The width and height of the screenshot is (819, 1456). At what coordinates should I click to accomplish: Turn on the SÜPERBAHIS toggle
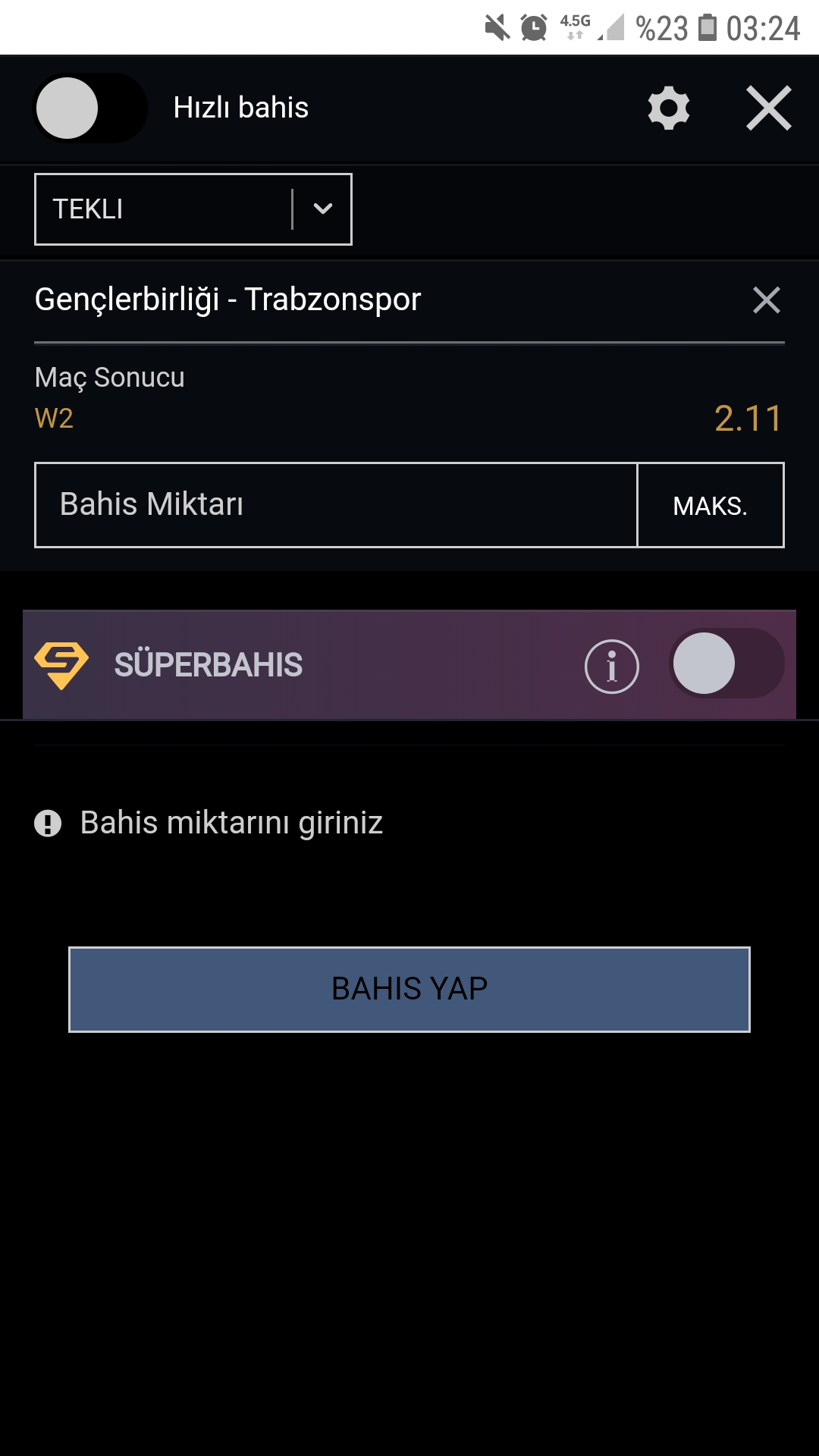(x=726, y=664)
